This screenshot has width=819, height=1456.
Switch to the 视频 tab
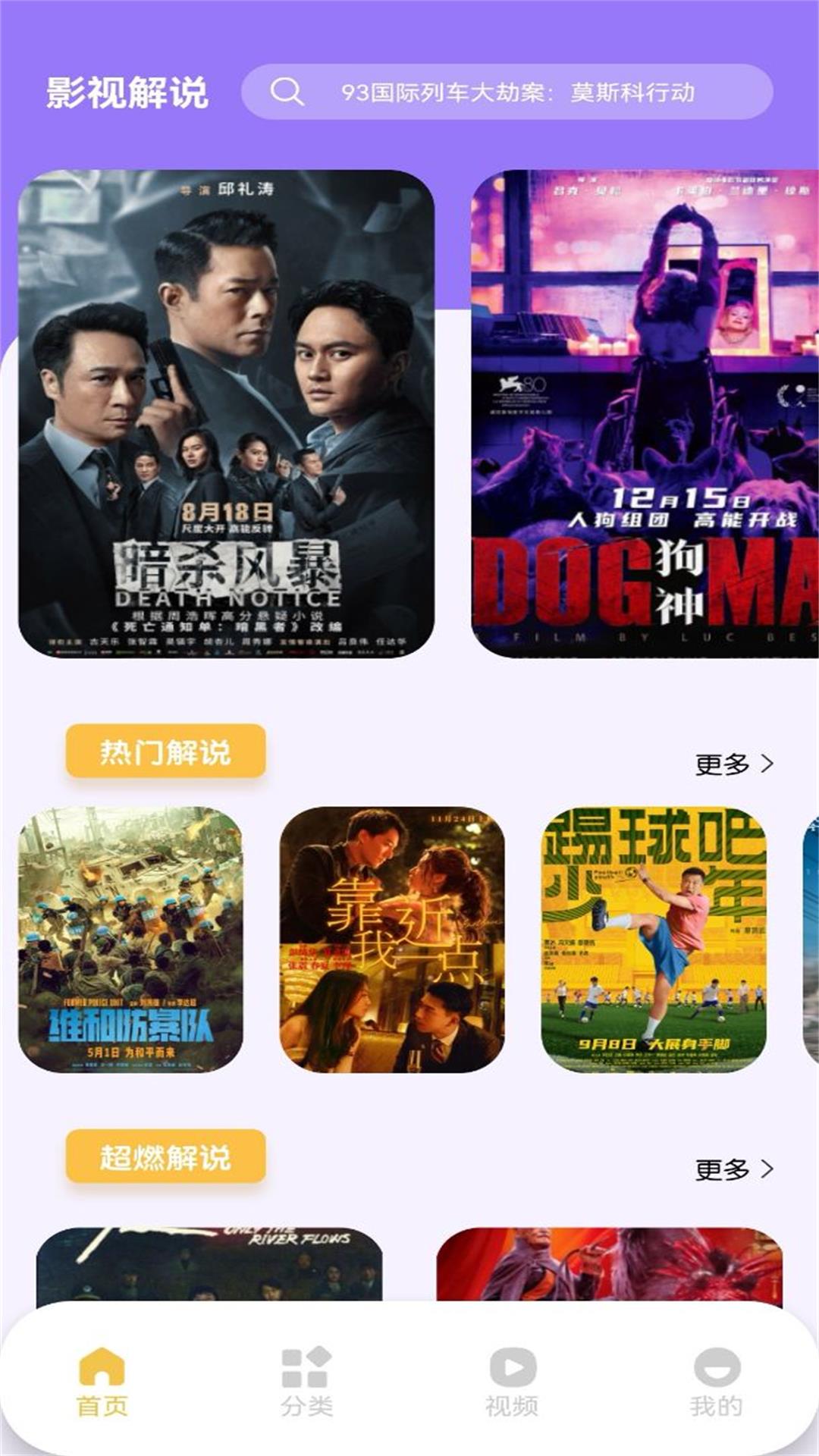(x=512, y=1382)
